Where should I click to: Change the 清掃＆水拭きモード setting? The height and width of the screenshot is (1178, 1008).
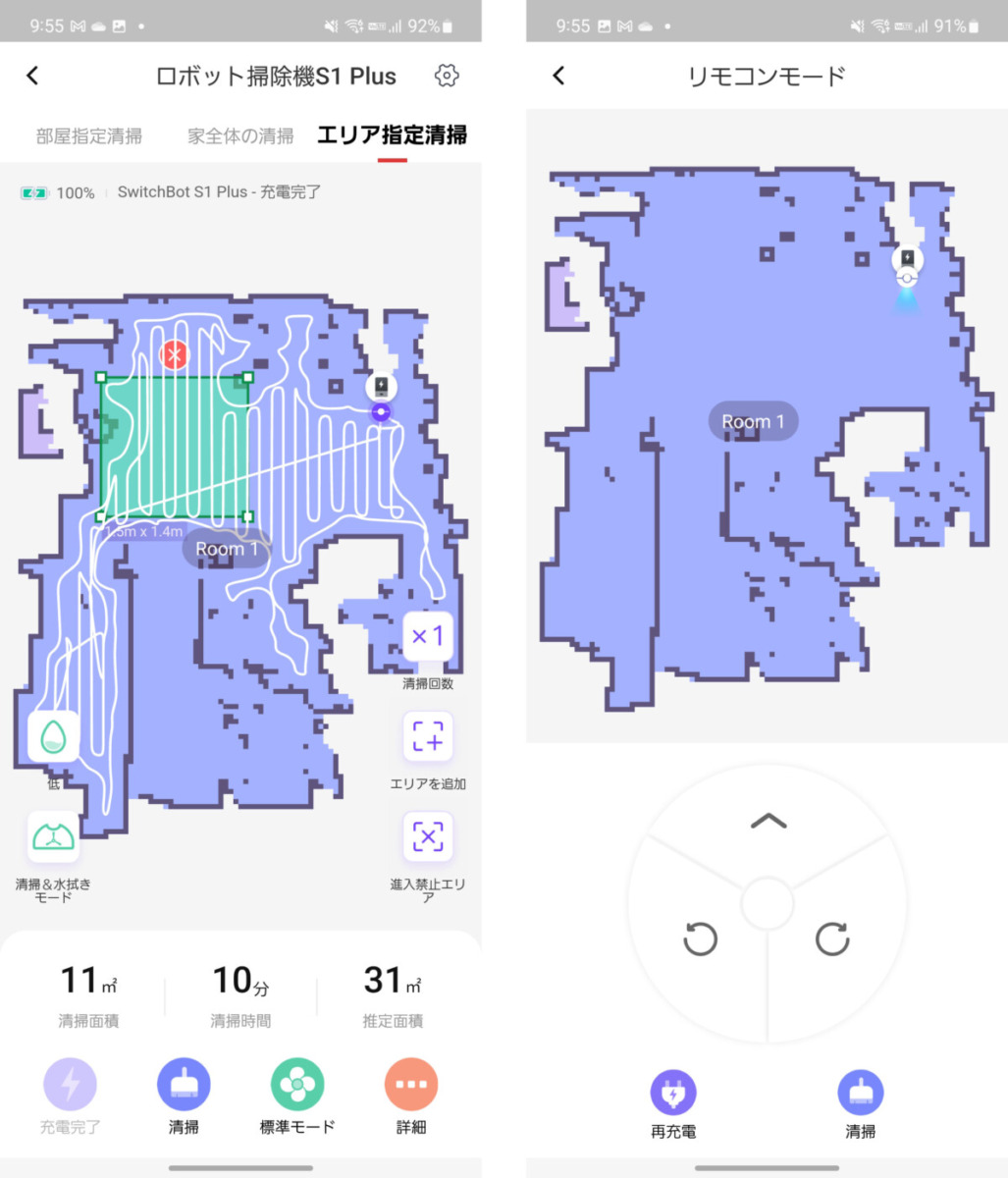pos(53,837)
